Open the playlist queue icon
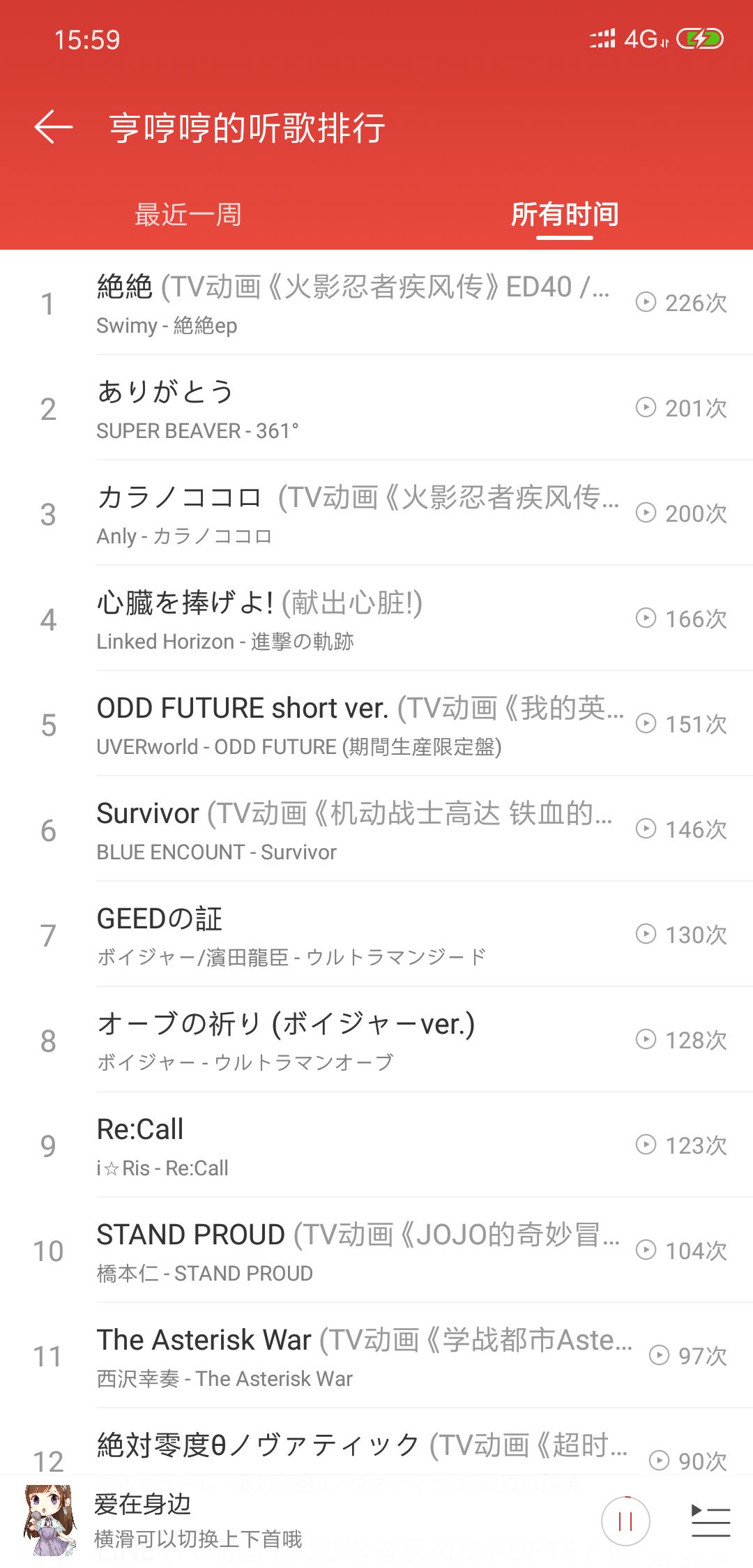Image resolution: width=753 pixels, height=1568 pixels. (x=710, y=1521)
